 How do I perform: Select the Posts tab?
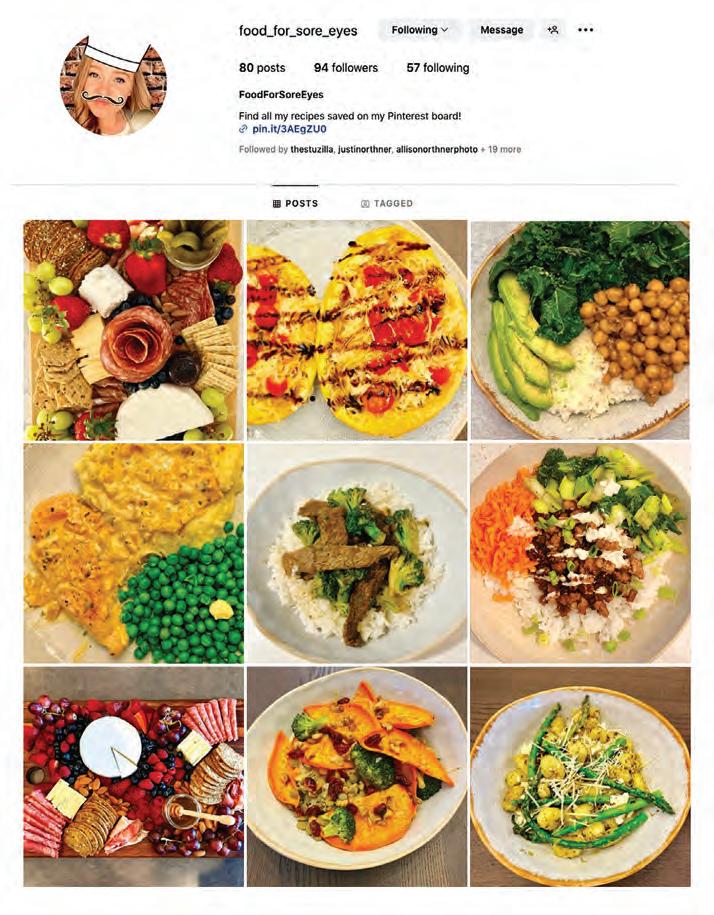295,203
